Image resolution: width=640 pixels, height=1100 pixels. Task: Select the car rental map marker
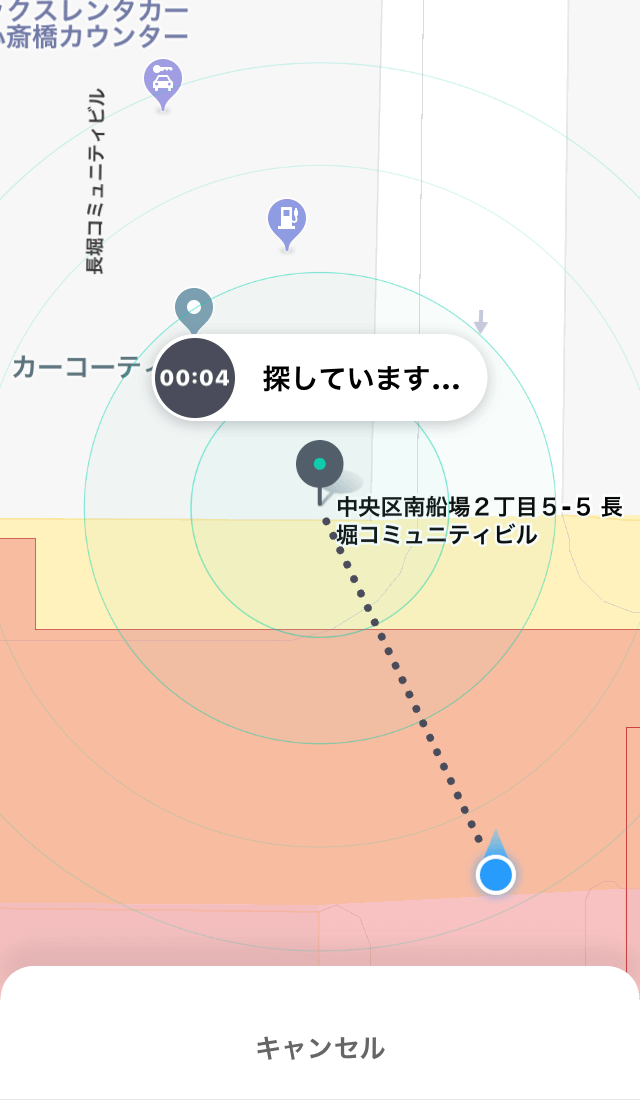click(162, 80)
